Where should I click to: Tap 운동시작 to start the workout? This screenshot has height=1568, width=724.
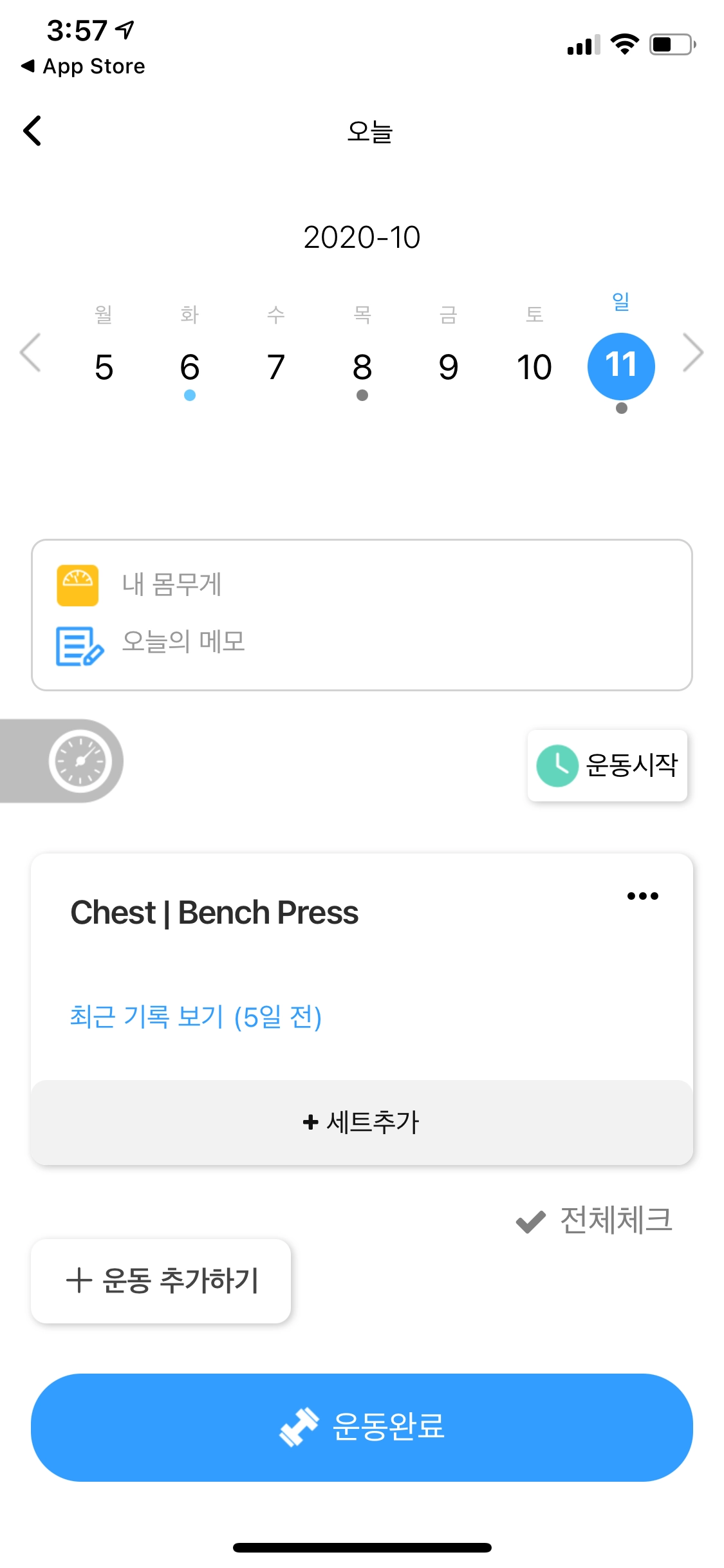click(608, 765)
